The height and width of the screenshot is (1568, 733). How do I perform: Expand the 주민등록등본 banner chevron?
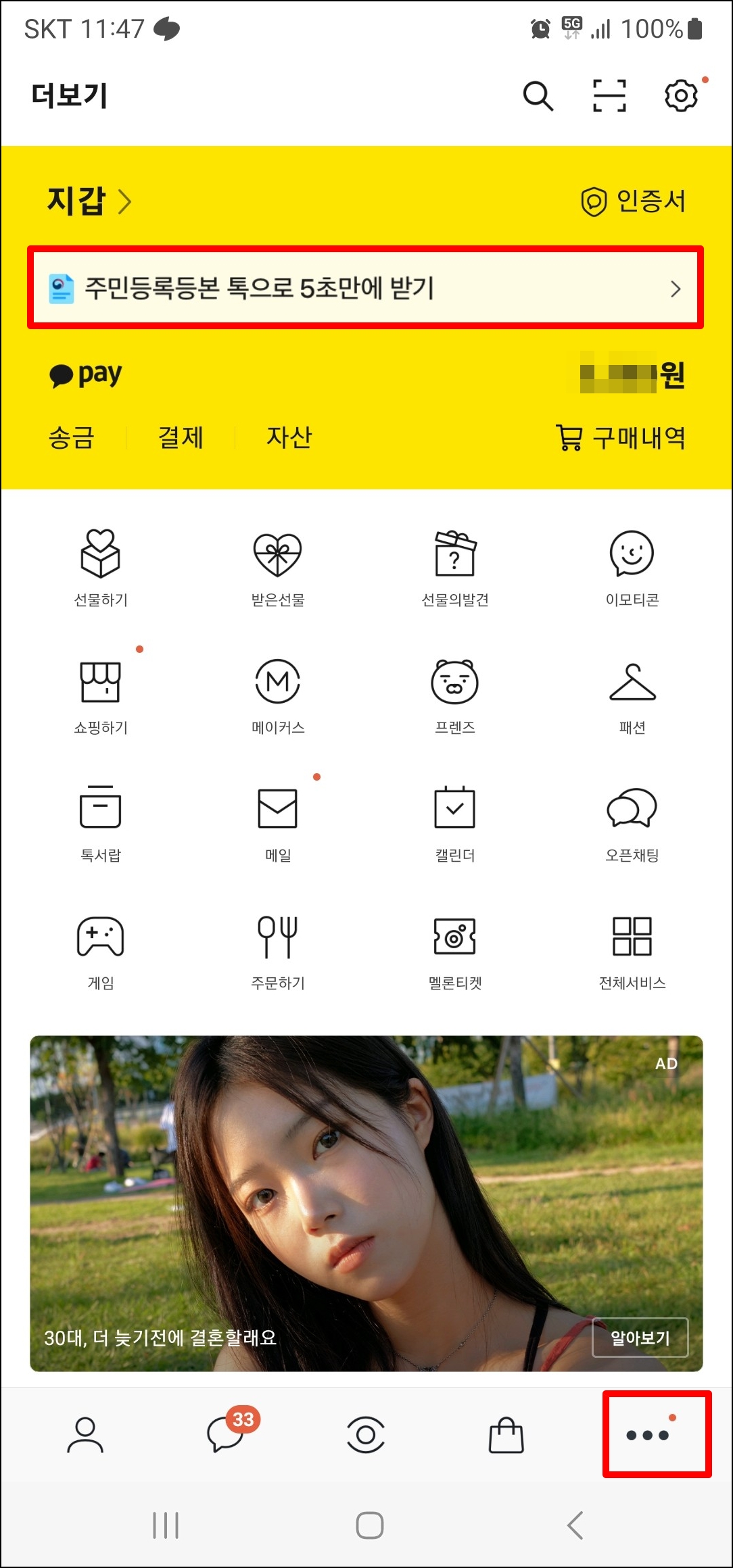pyautogui.click(x=676, y=289)
